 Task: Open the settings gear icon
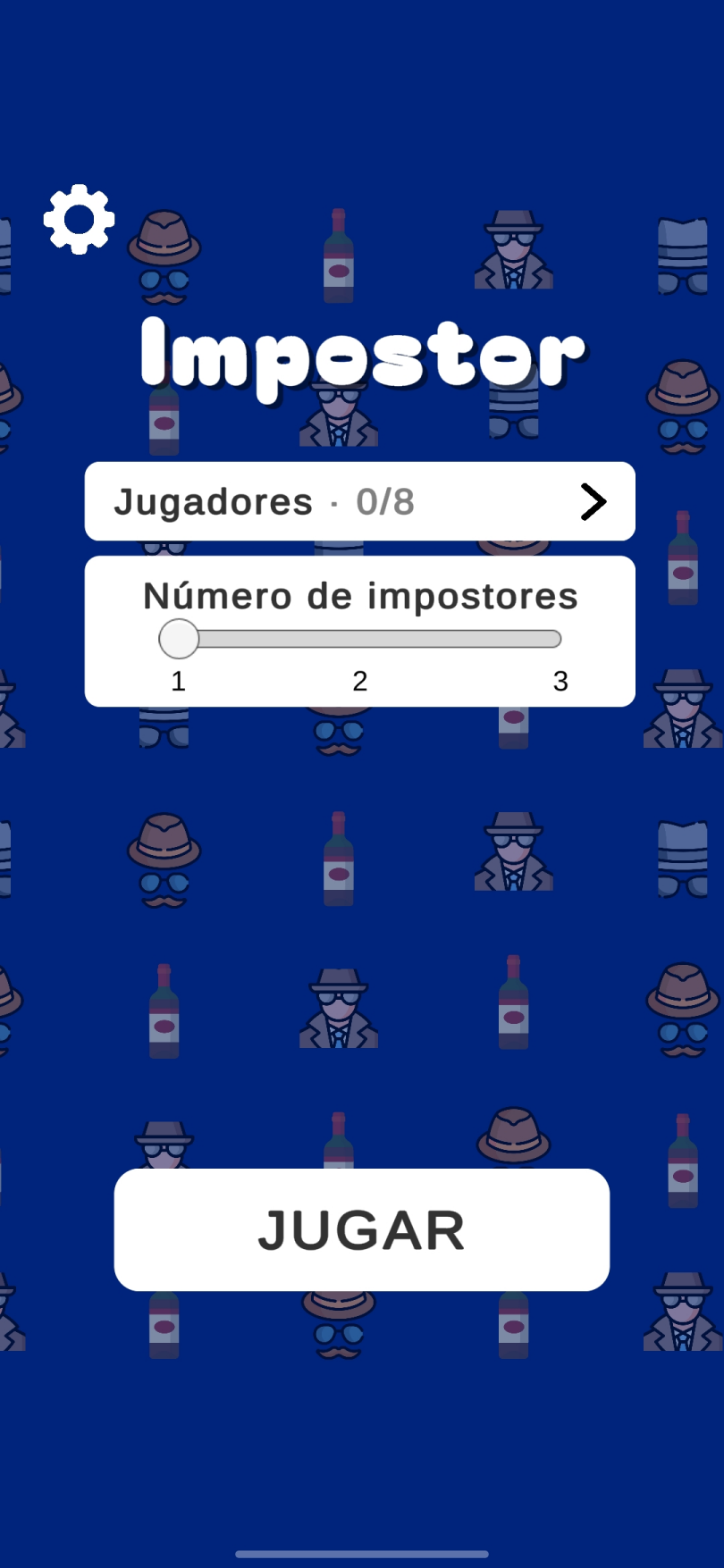[x=79, y=219]
